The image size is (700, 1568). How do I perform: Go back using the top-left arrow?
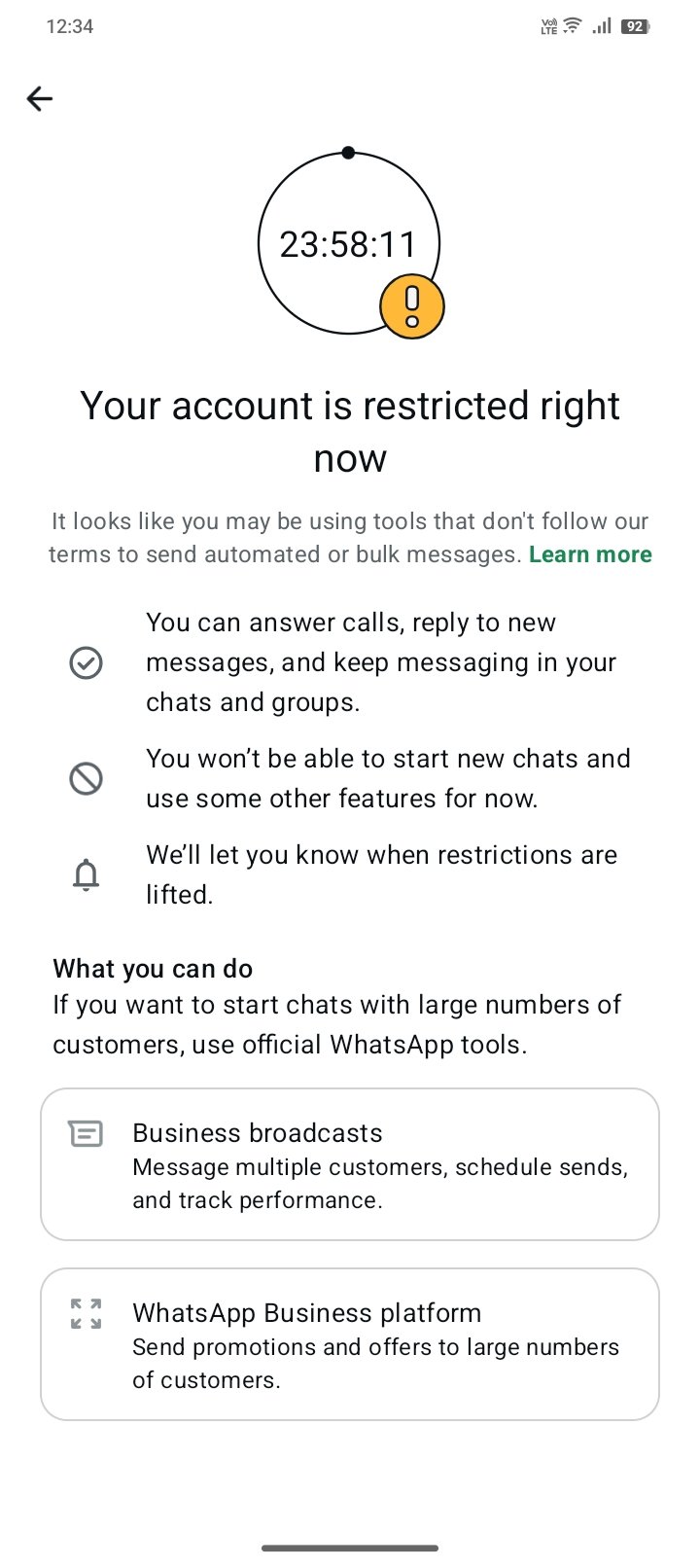pos(40,98)
